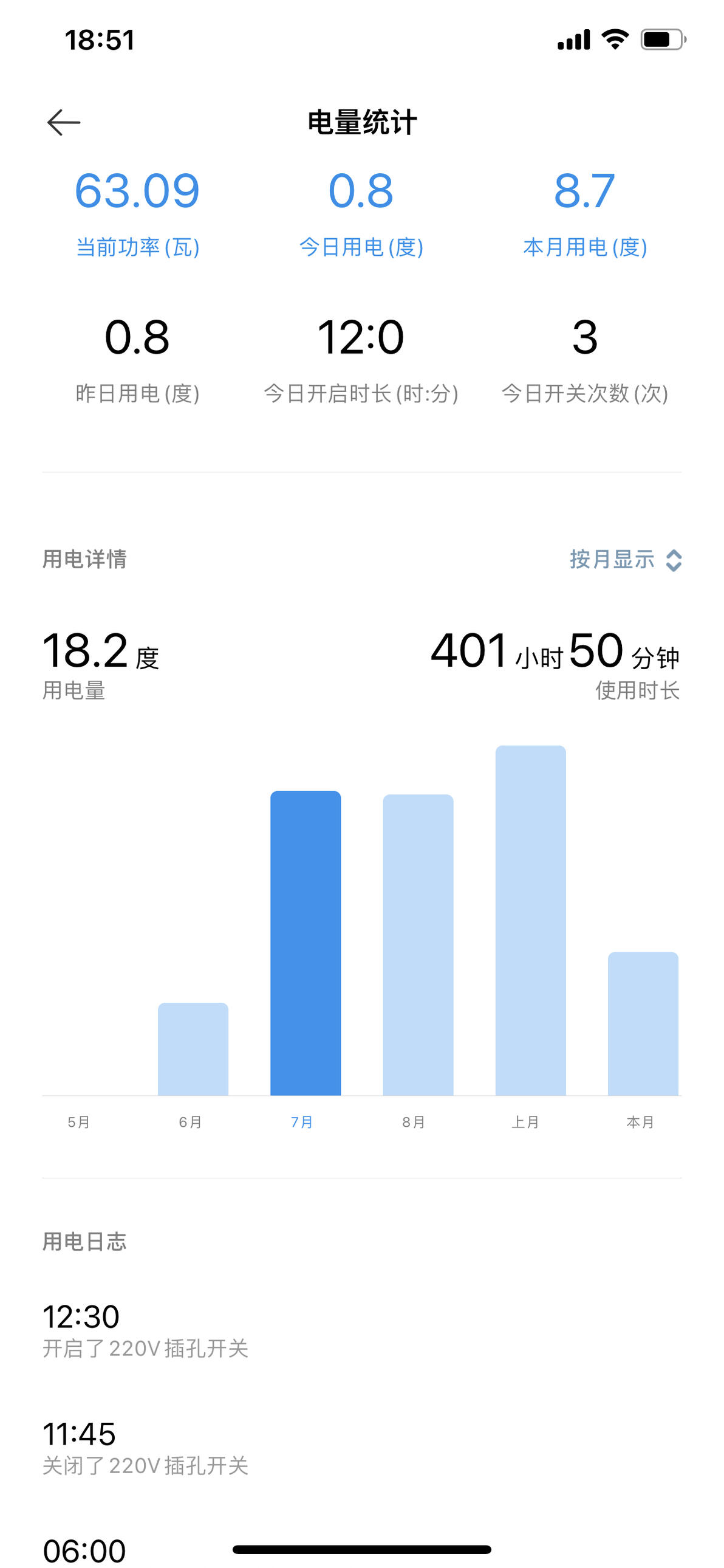The height and width of the screenshot is (1568, 724).
Task: Select the 6月 bar in the chart
Action: (x=193, y=1049)
